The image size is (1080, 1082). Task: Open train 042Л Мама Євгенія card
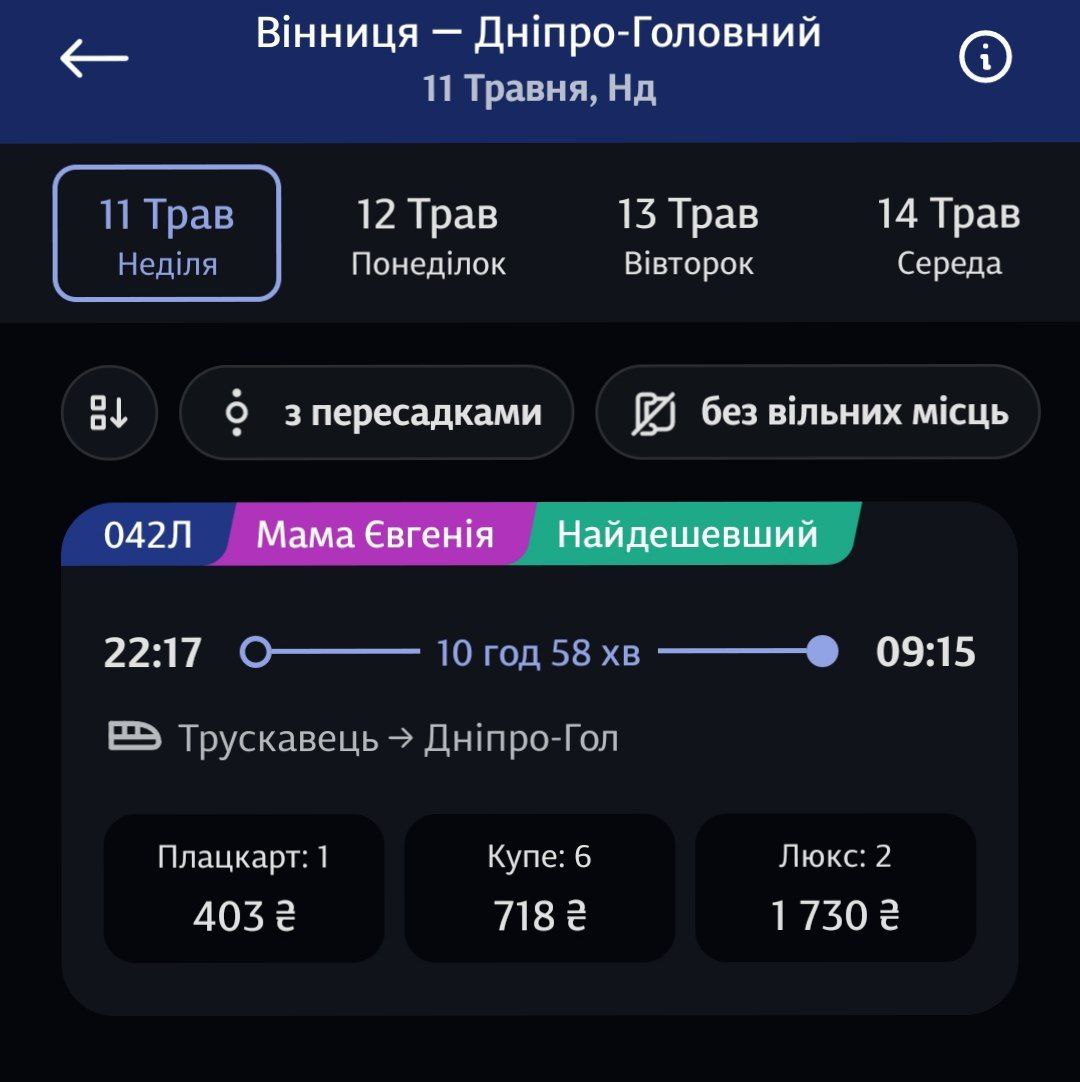pyautogui.click(x=540, y=690)
